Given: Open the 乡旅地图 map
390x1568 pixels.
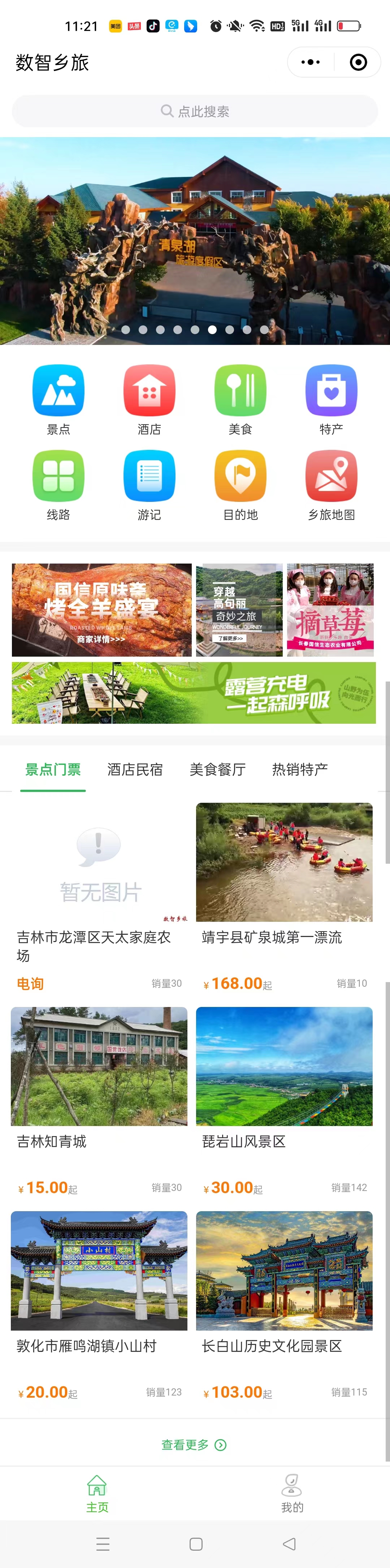Looking at the screenshot, I should point(331,485).
